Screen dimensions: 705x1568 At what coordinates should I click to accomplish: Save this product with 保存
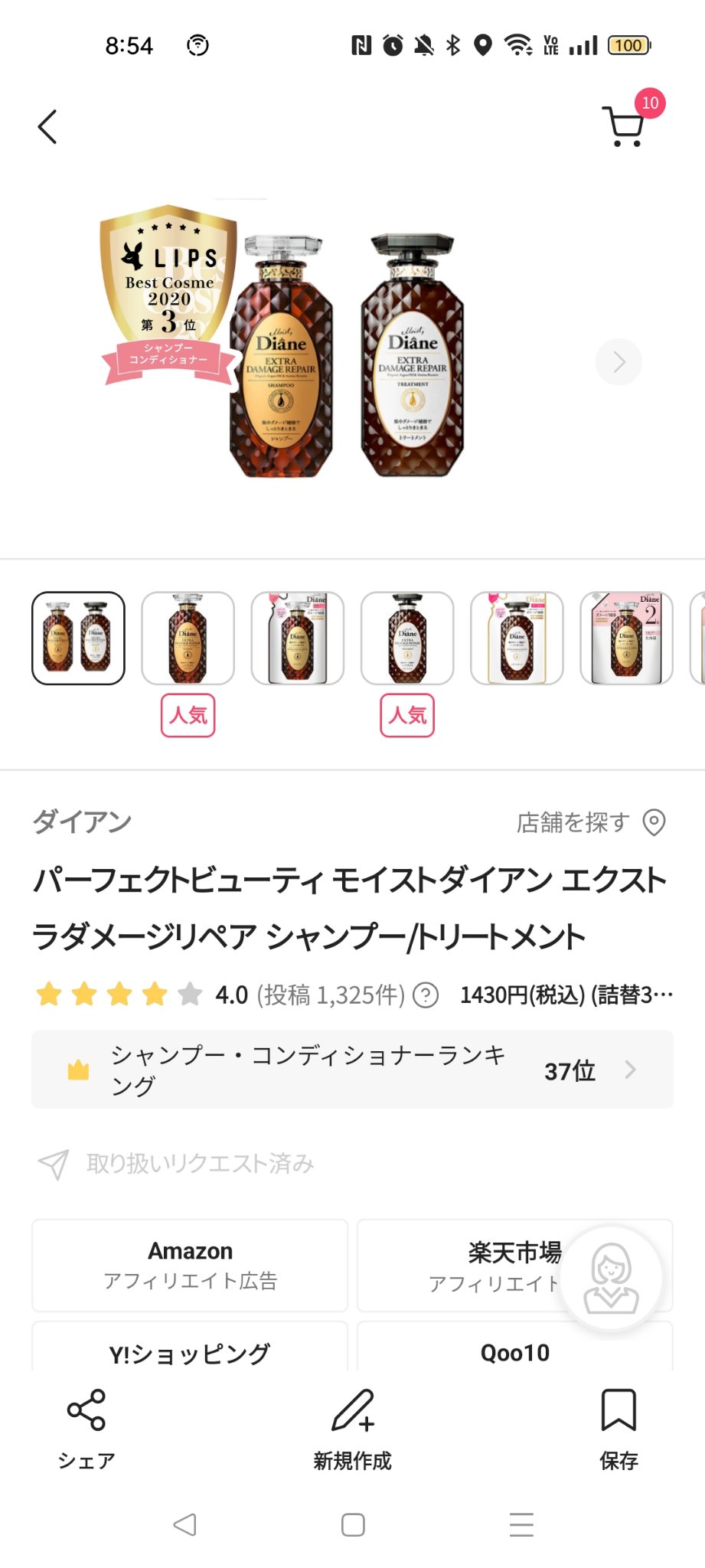[619, 1428]
